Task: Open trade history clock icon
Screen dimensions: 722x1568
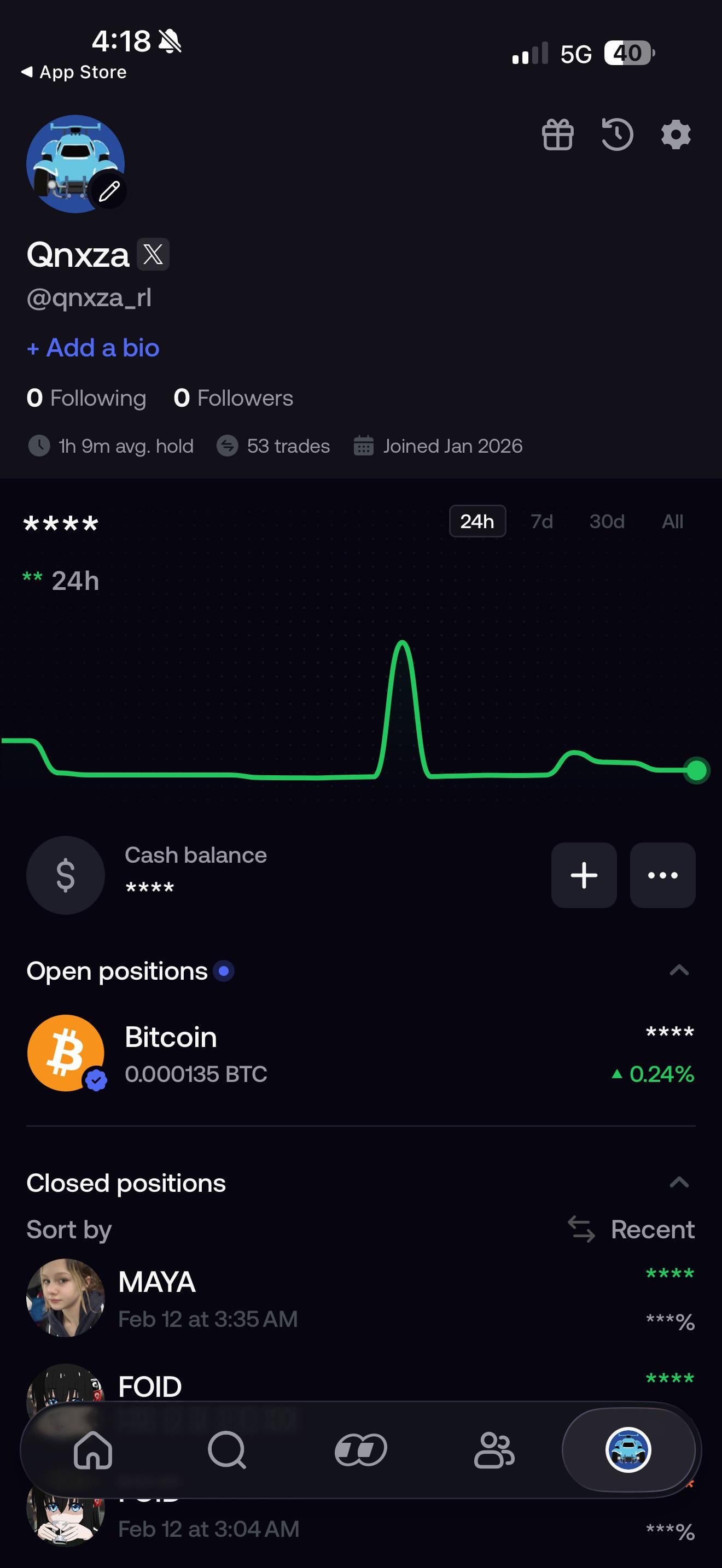Action: coord(616,134)
